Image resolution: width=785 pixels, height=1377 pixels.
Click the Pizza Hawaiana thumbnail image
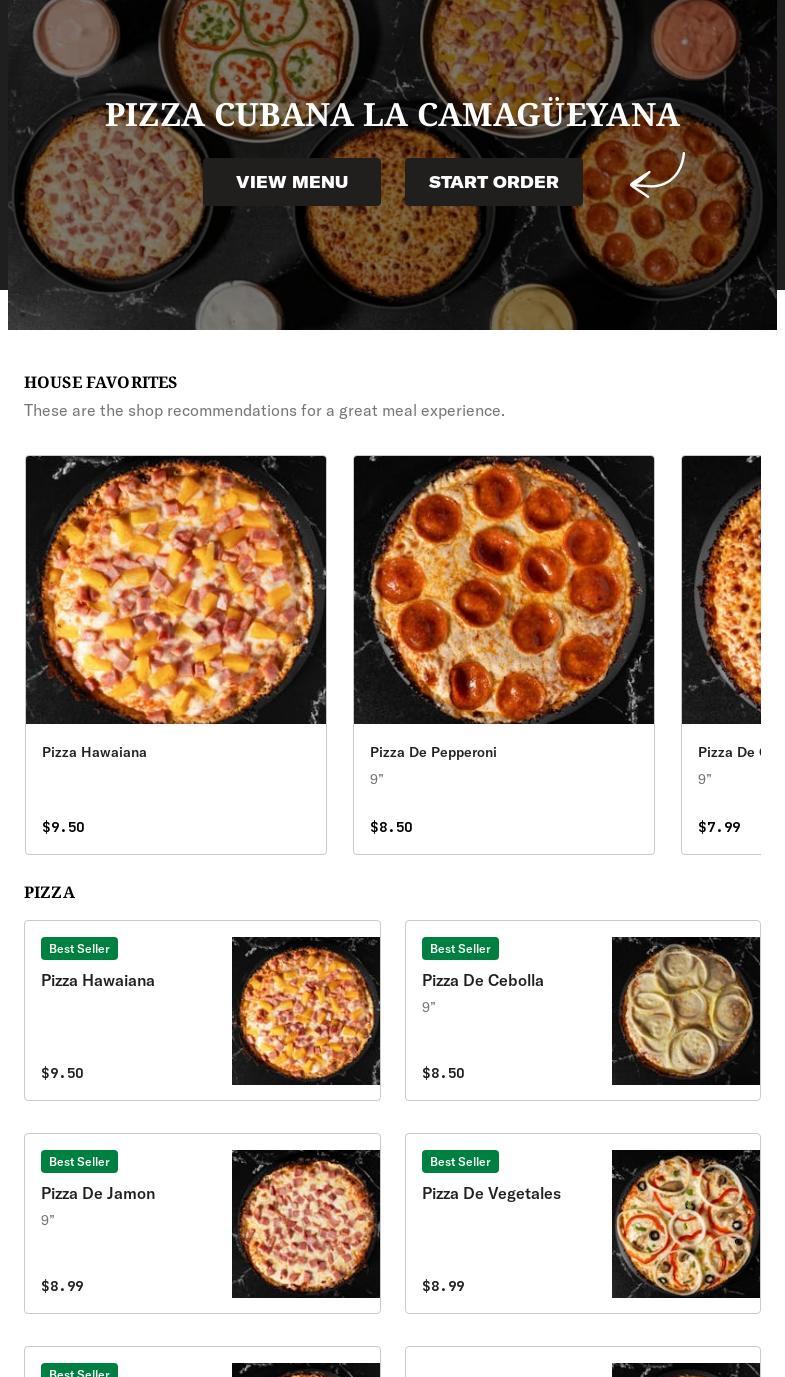pos(306,1011)
